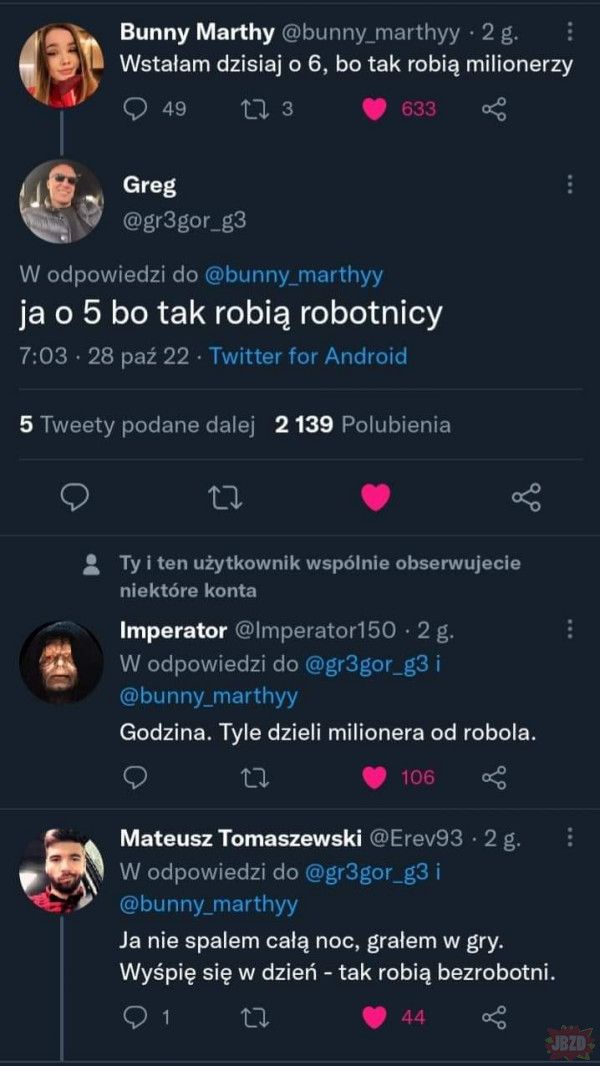
Task: Share Greg's main tweet
Action: point(526,498)
